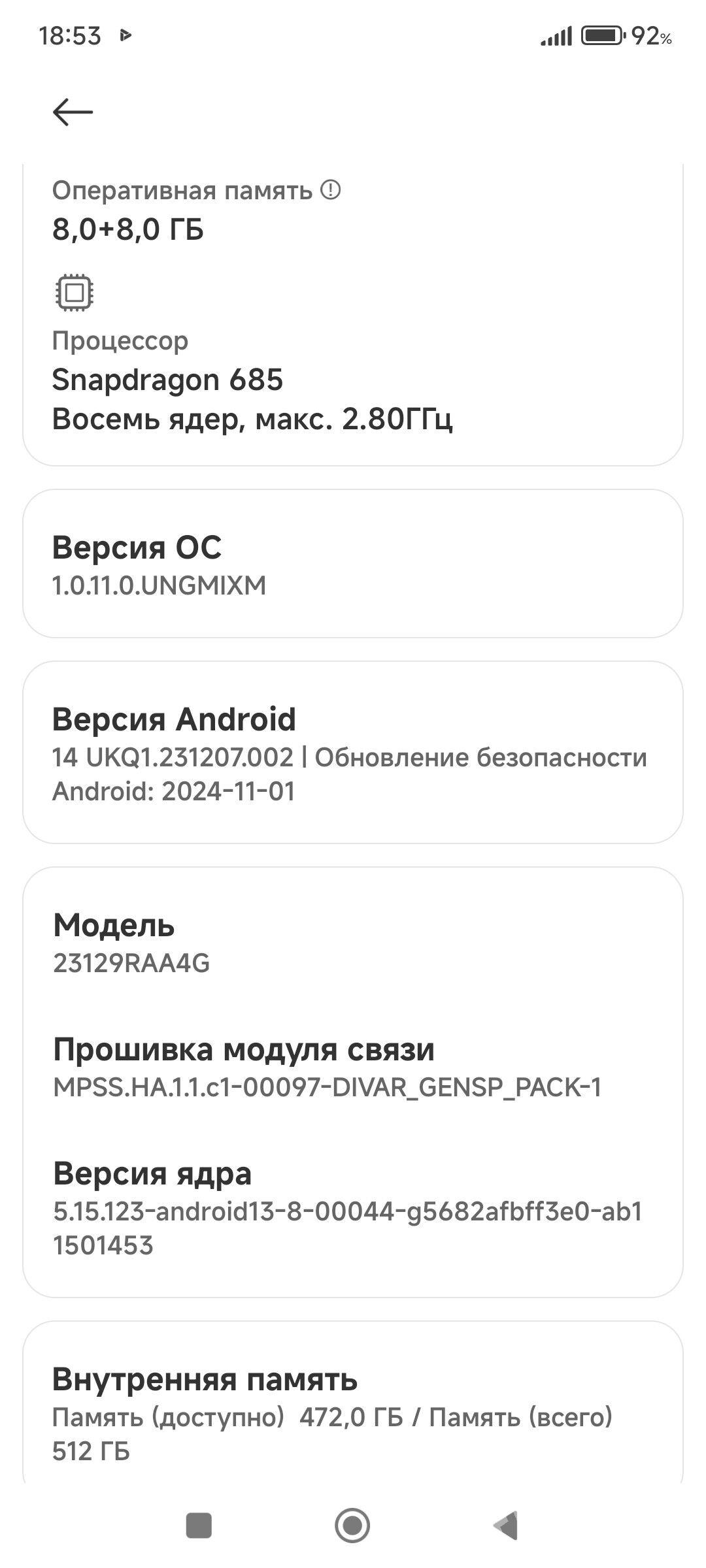This screenshot has height=1568, width=706.
Task: Tap the Прошивка модуля связи row
Action: click(353, 1067)
